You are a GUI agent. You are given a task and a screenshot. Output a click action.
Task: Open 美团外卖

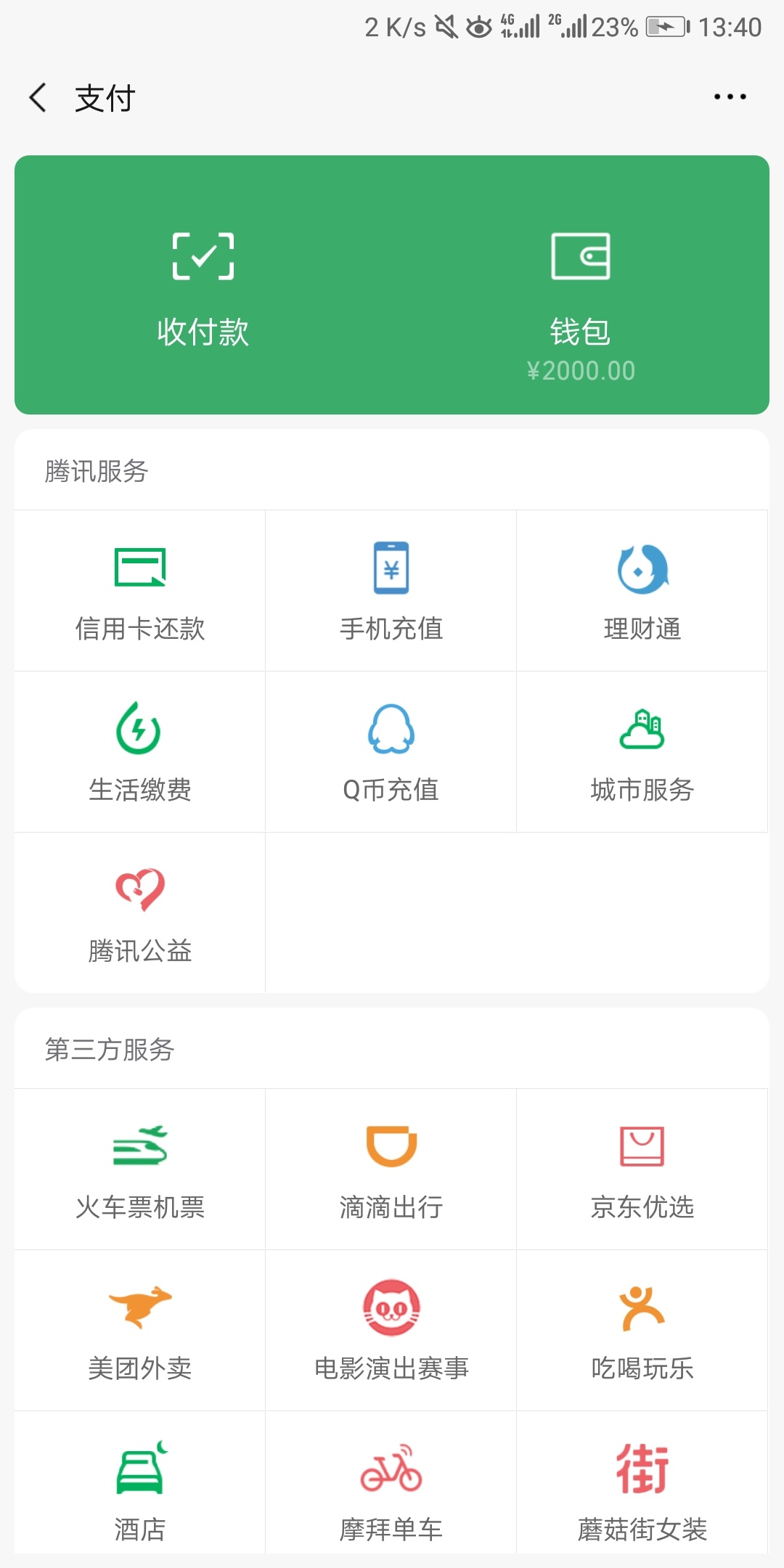click(140, 1331)
